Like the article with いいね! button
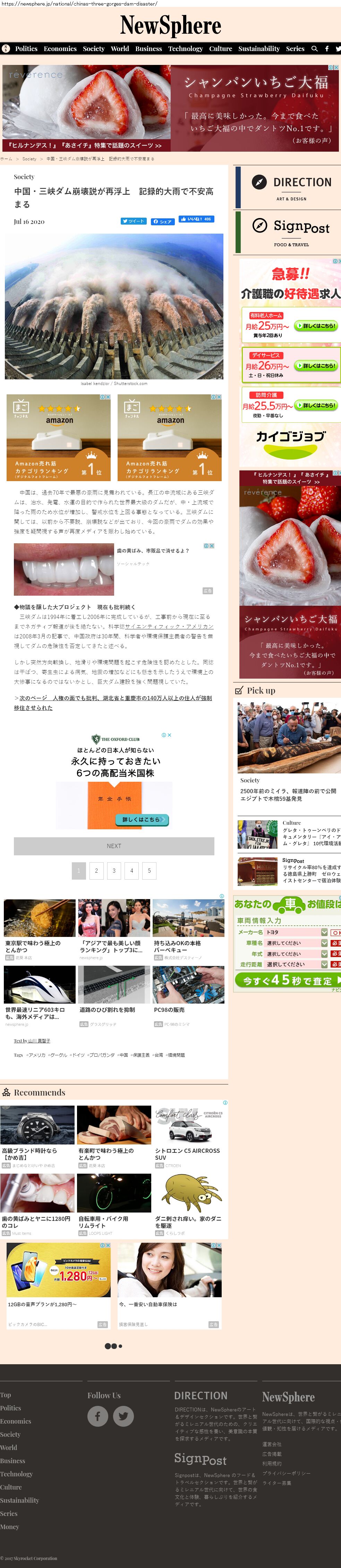The height and width of the screenshot is (1568, 341). 196,219
